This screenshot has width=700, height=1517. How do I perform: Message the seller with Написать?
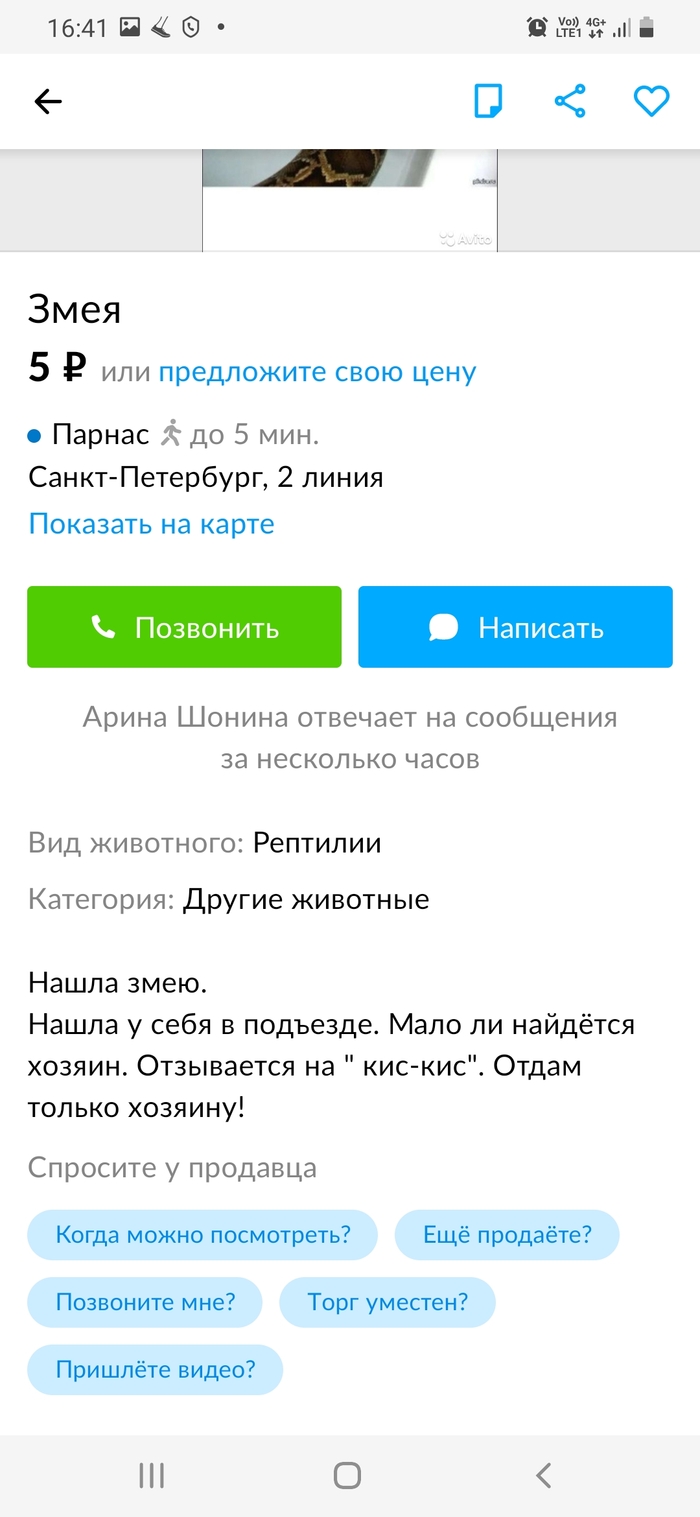click(515, 627)
